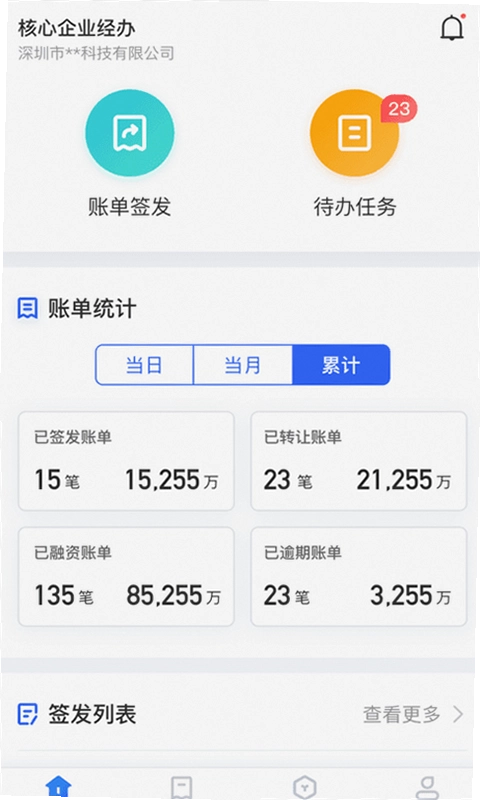The height and width of the screenshot is (800, 480).
Task: Open the bills tab in bottom bar
Action: coord(181,787)
